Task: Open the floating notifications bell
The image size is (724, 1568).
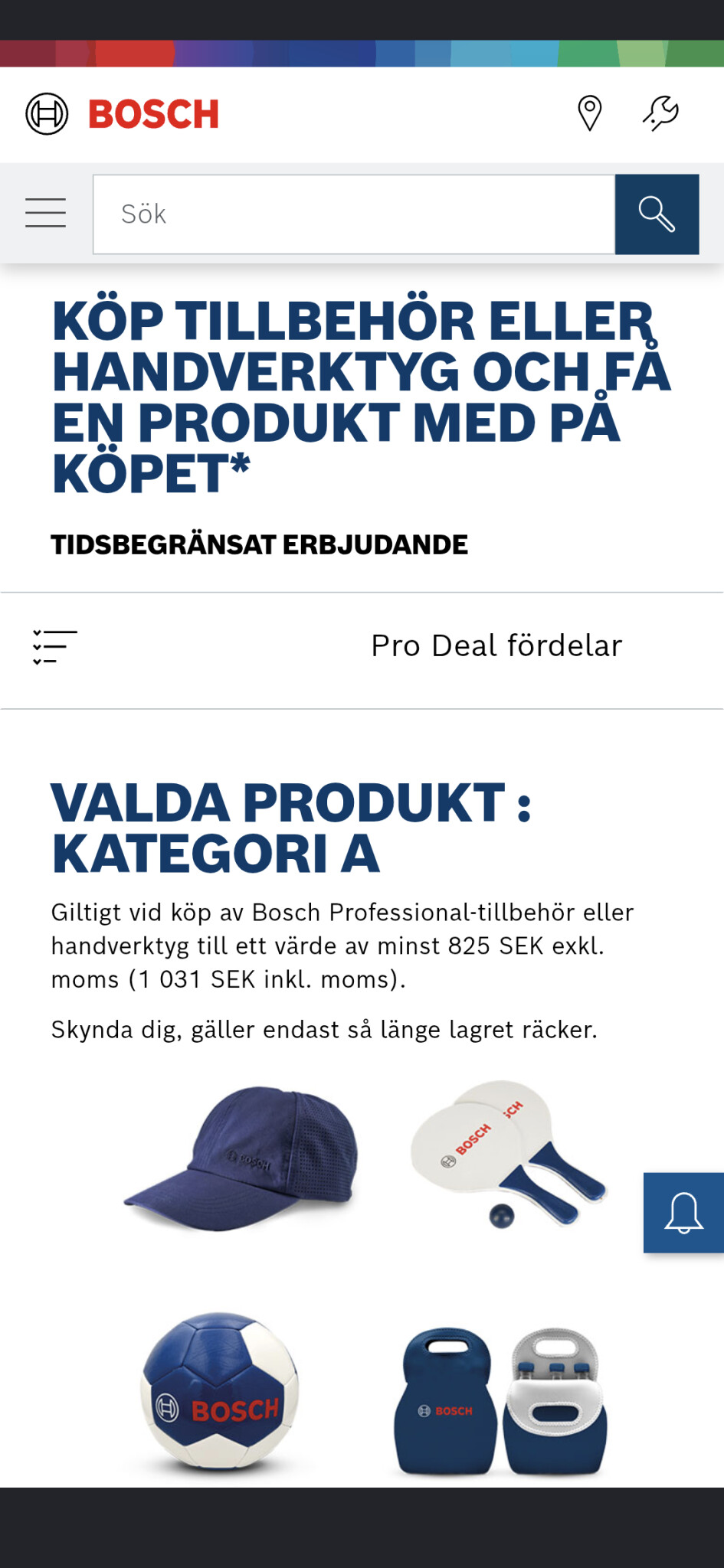Action: click(x=683, y=1213)
